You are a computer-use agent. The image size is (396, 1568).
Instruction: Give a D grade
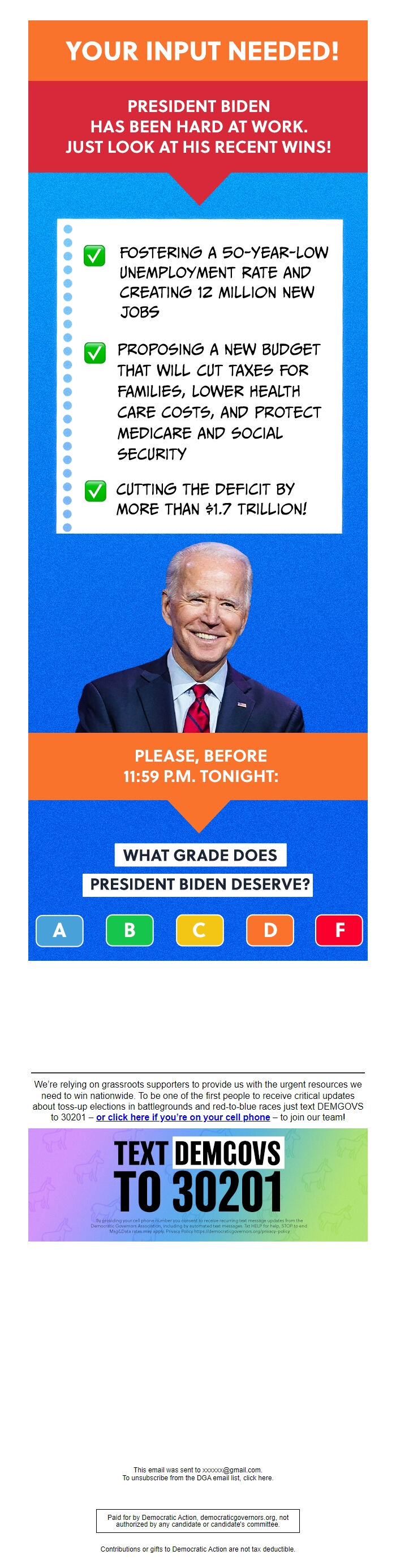point(269,930)
